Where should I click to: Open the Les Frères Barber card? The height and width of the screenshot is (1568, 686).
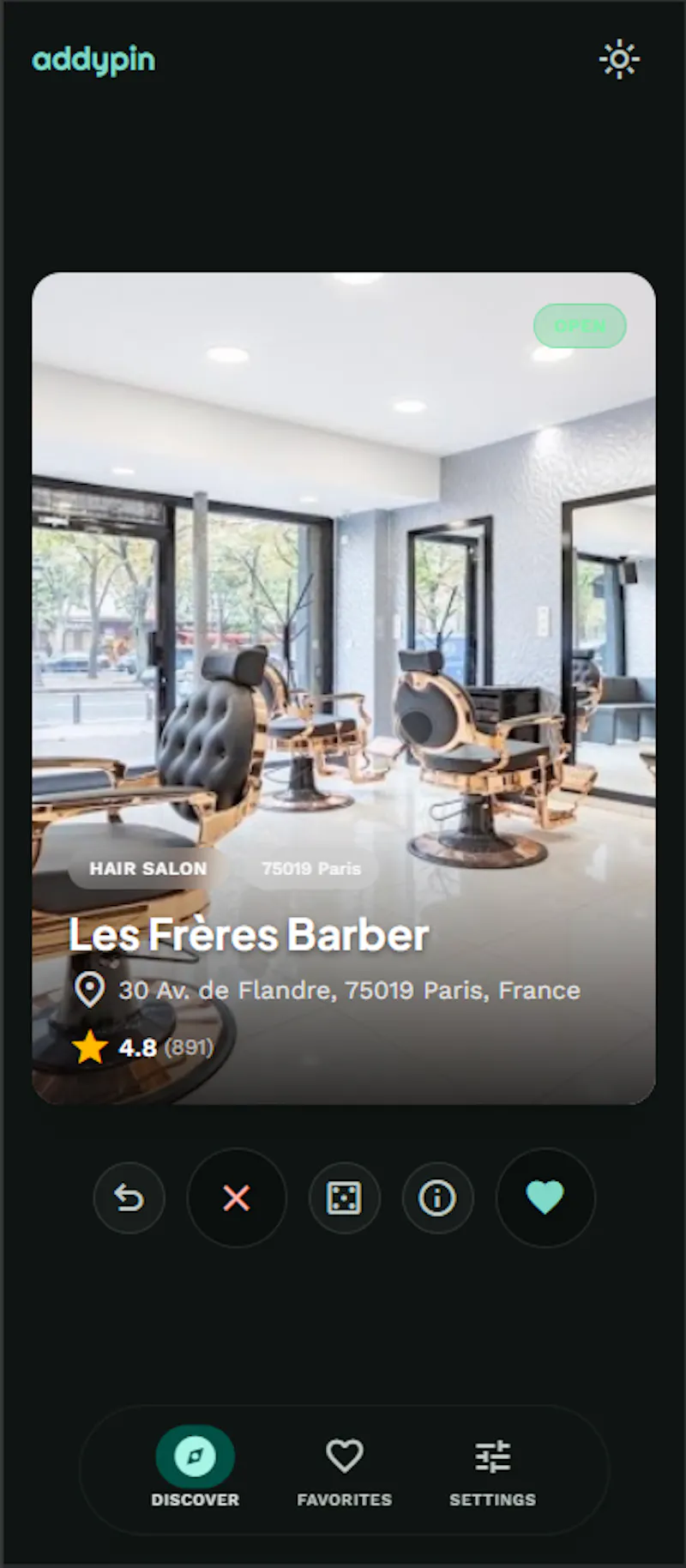tap(344, 688)
